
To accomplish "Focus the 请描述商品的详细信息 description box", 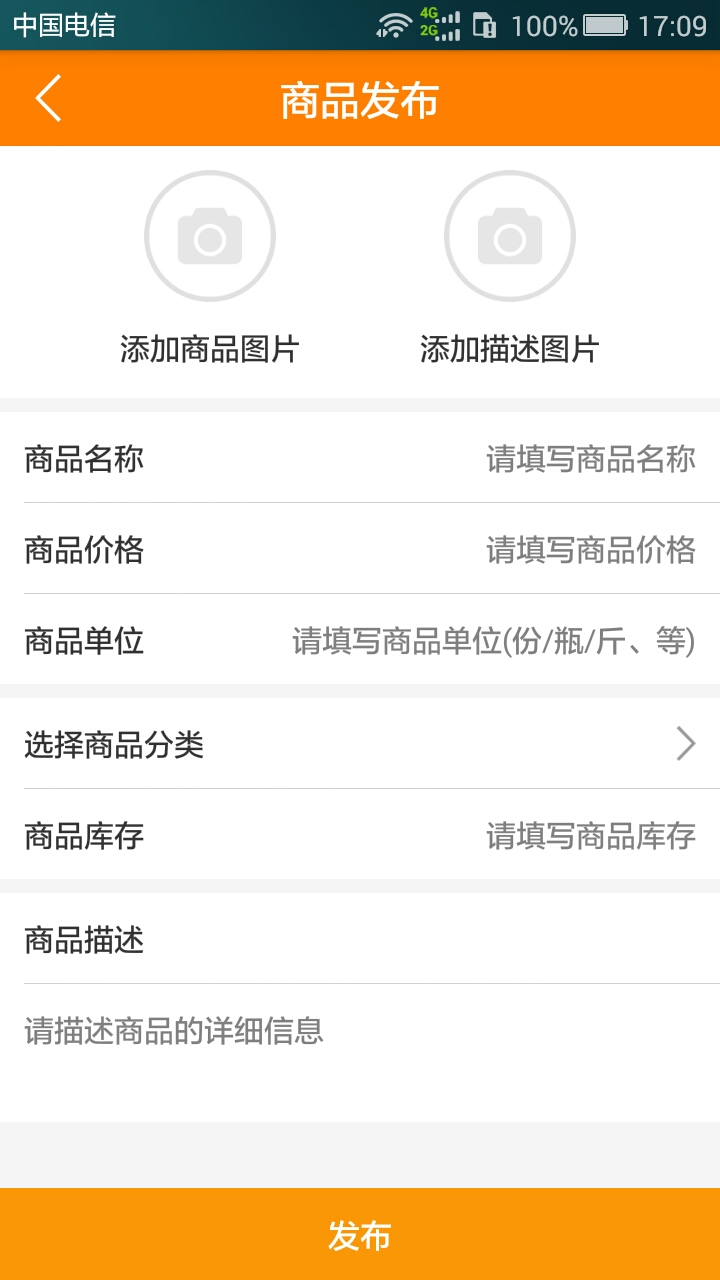I will 360,1050.
